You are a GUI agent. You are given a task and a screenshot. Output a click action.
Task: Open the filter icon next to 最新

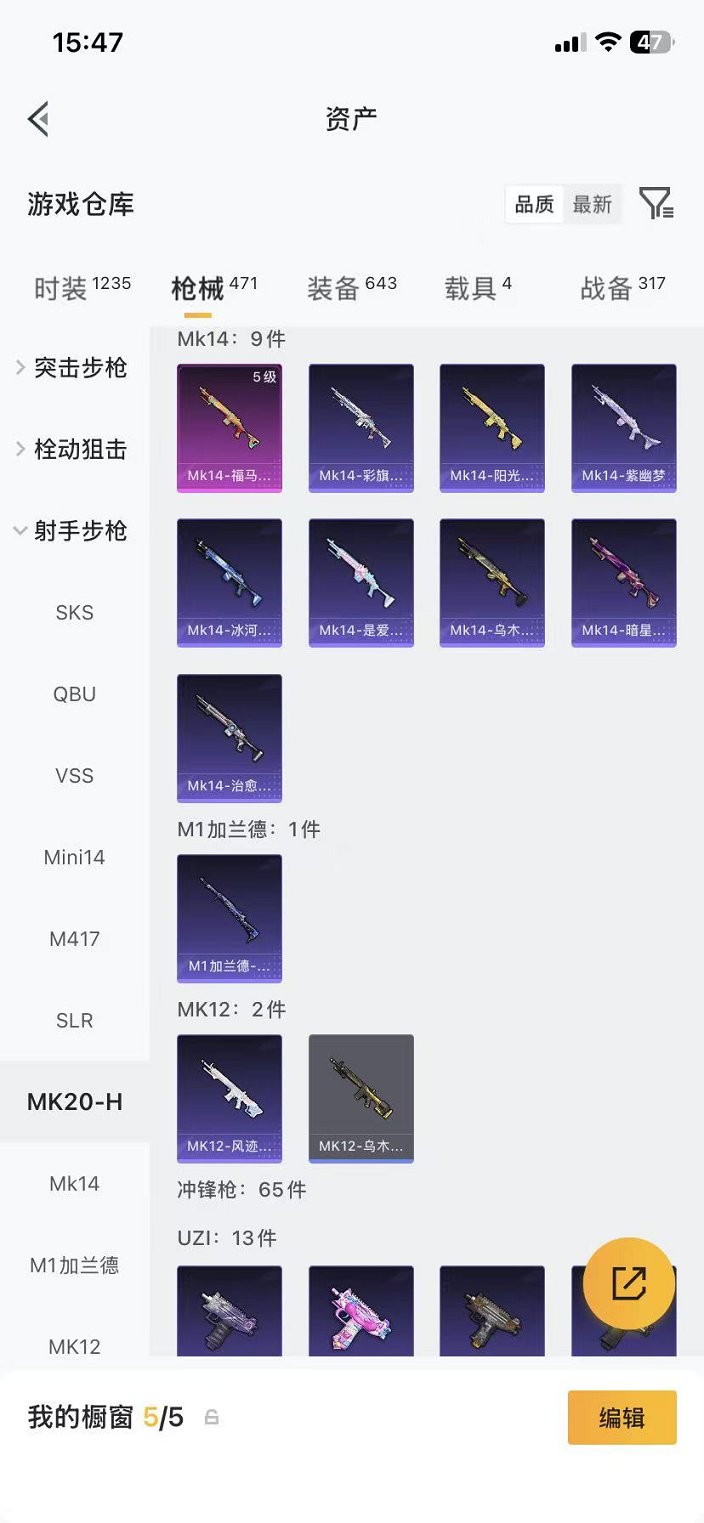click(x=656, y=204)
